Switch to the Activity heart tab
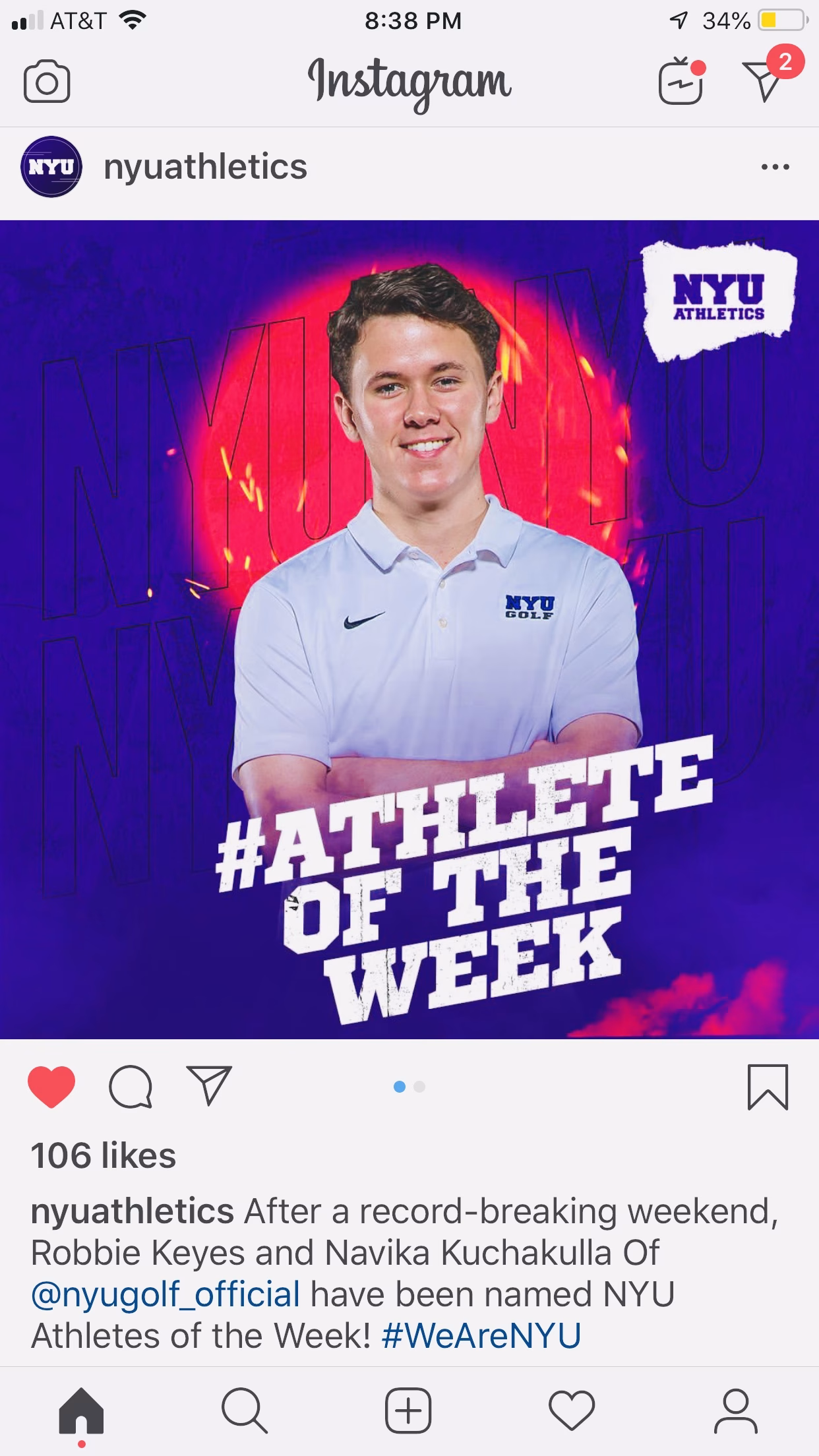 pyautogui.click(x=571, y=1410)
